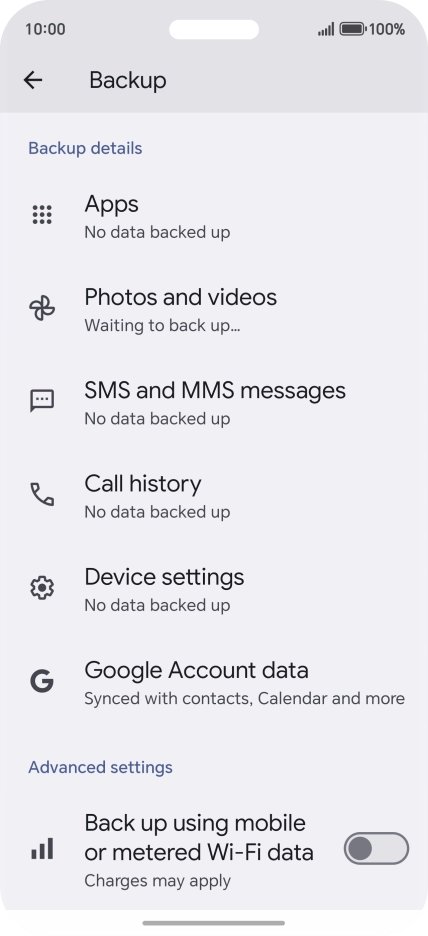The image size is (428, 936).
Task: Open Apps backup details
Action: click(x=214, y=216)
